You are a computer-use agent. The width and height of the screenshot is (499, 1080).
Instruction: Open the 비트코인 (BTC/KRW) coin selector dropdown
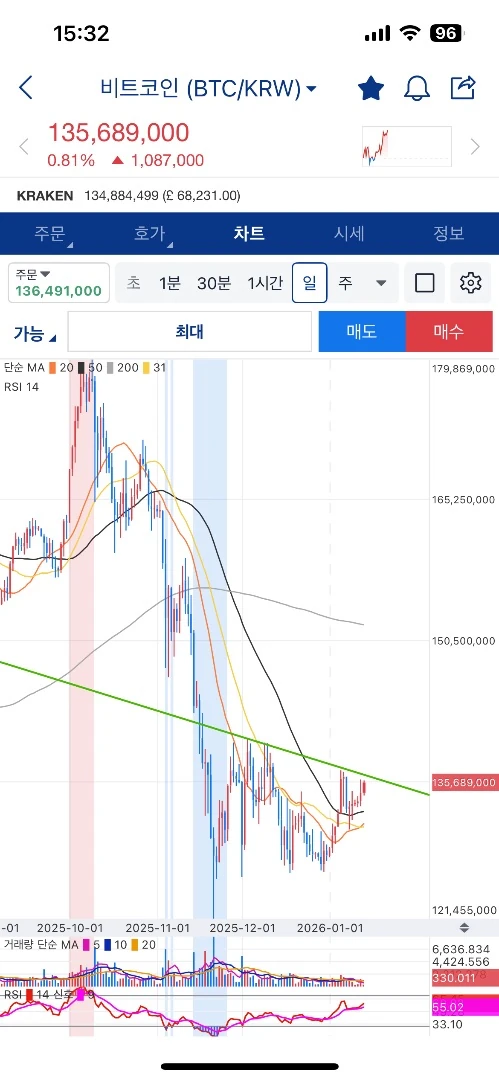click(x=208, y=88)
